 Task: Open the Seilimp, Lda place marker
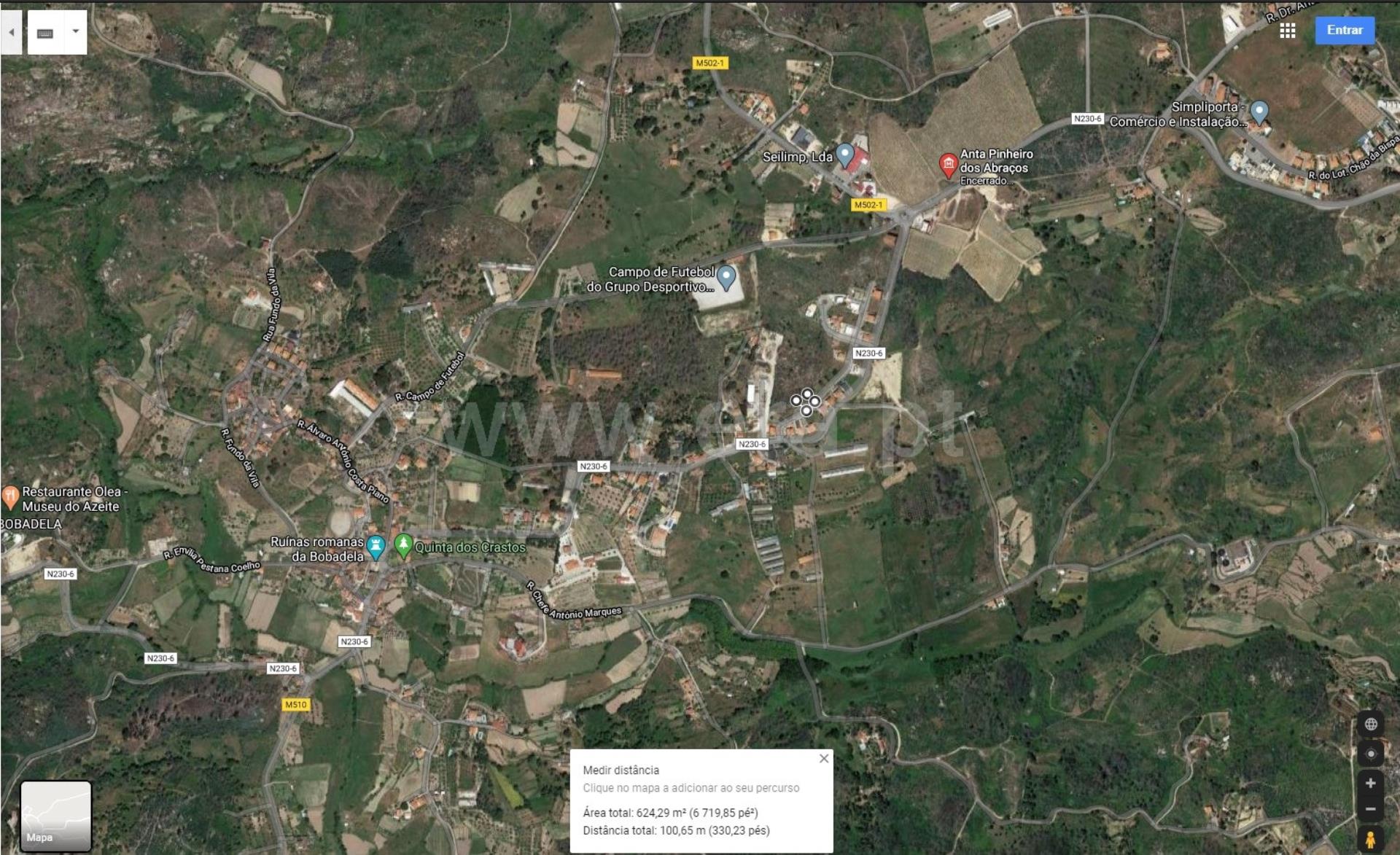click(x=844, y=154)
